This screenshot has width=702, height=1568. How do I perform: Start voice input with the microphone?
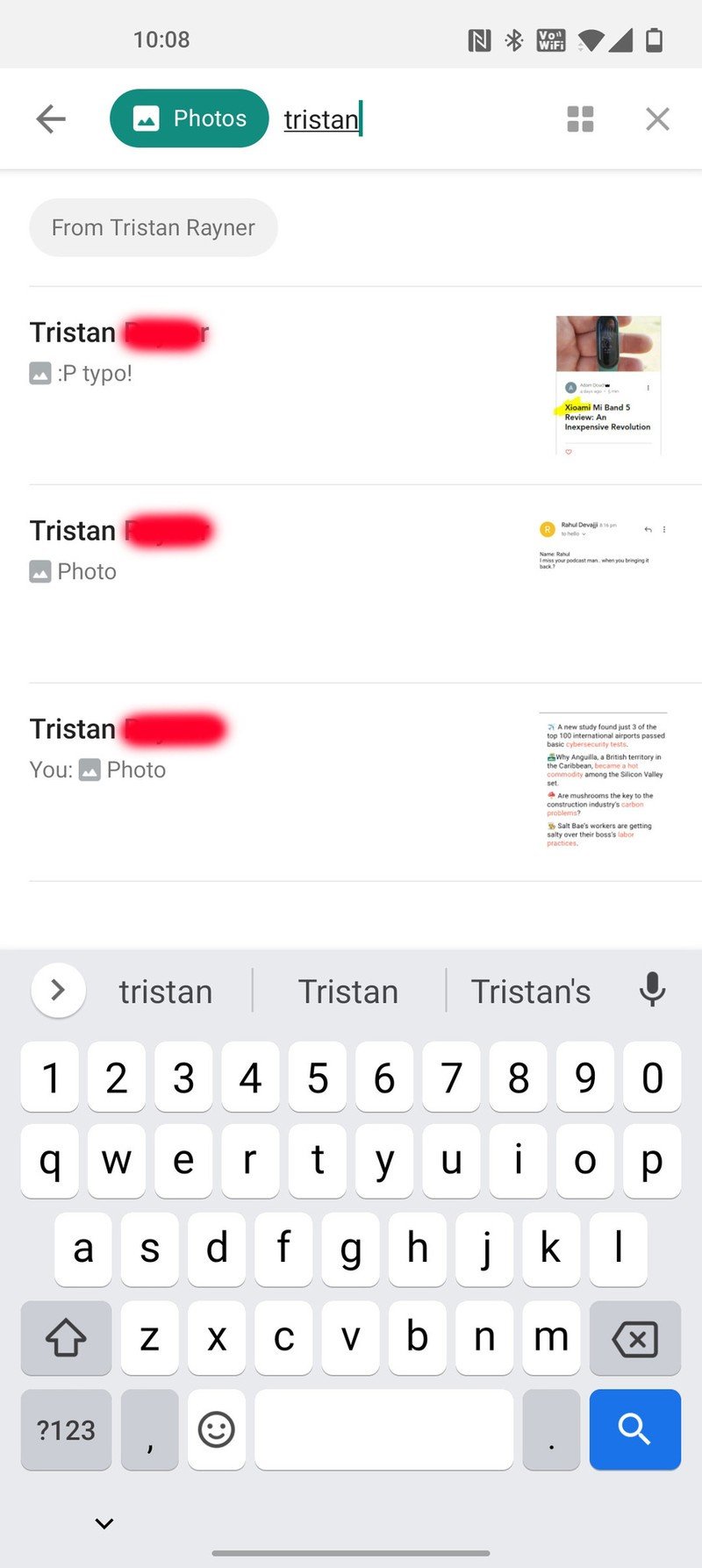coord(652,990)
